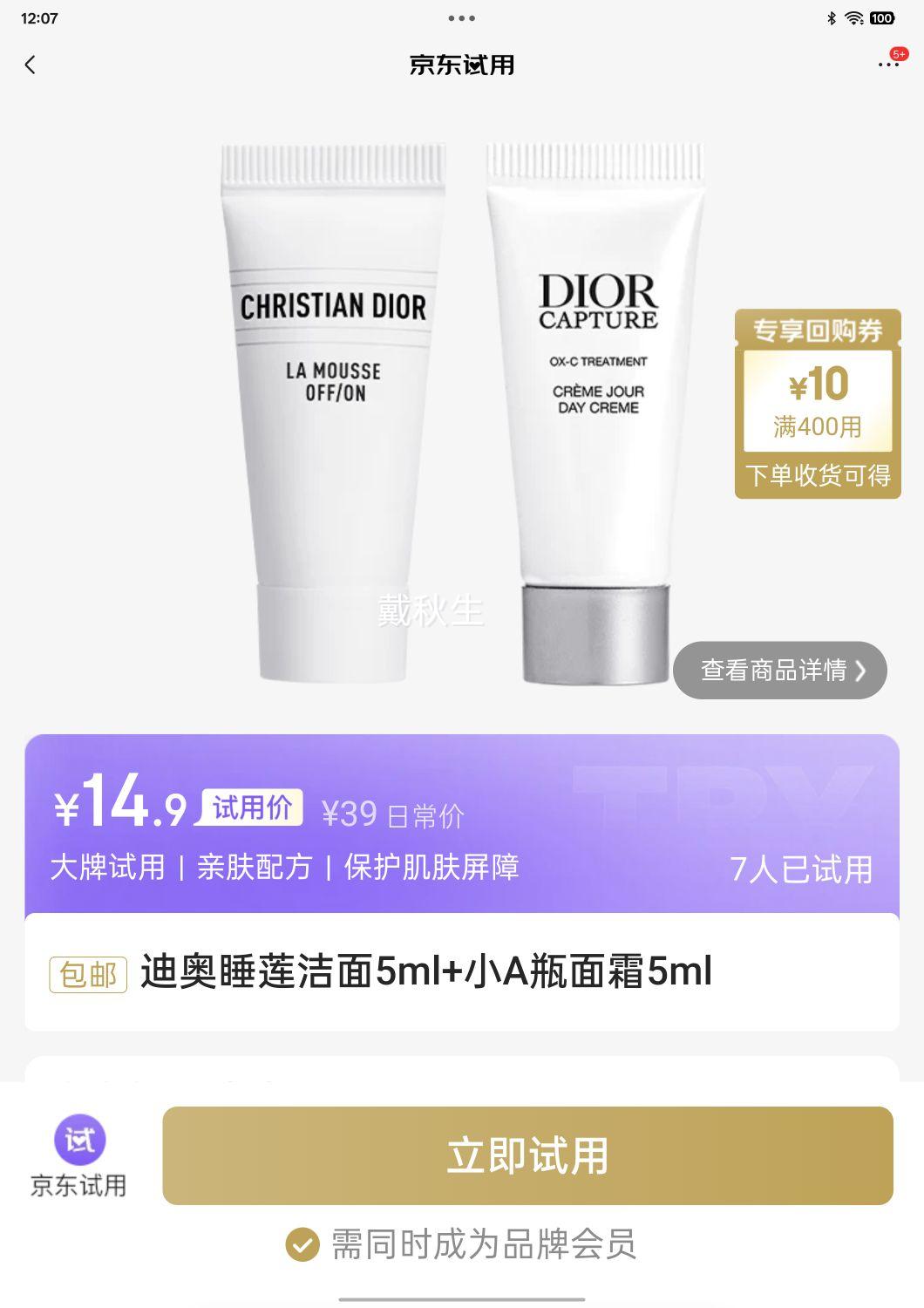Navigate back using the back arrow
This screenshot has height=1308, width=924.
click(31, 65)
